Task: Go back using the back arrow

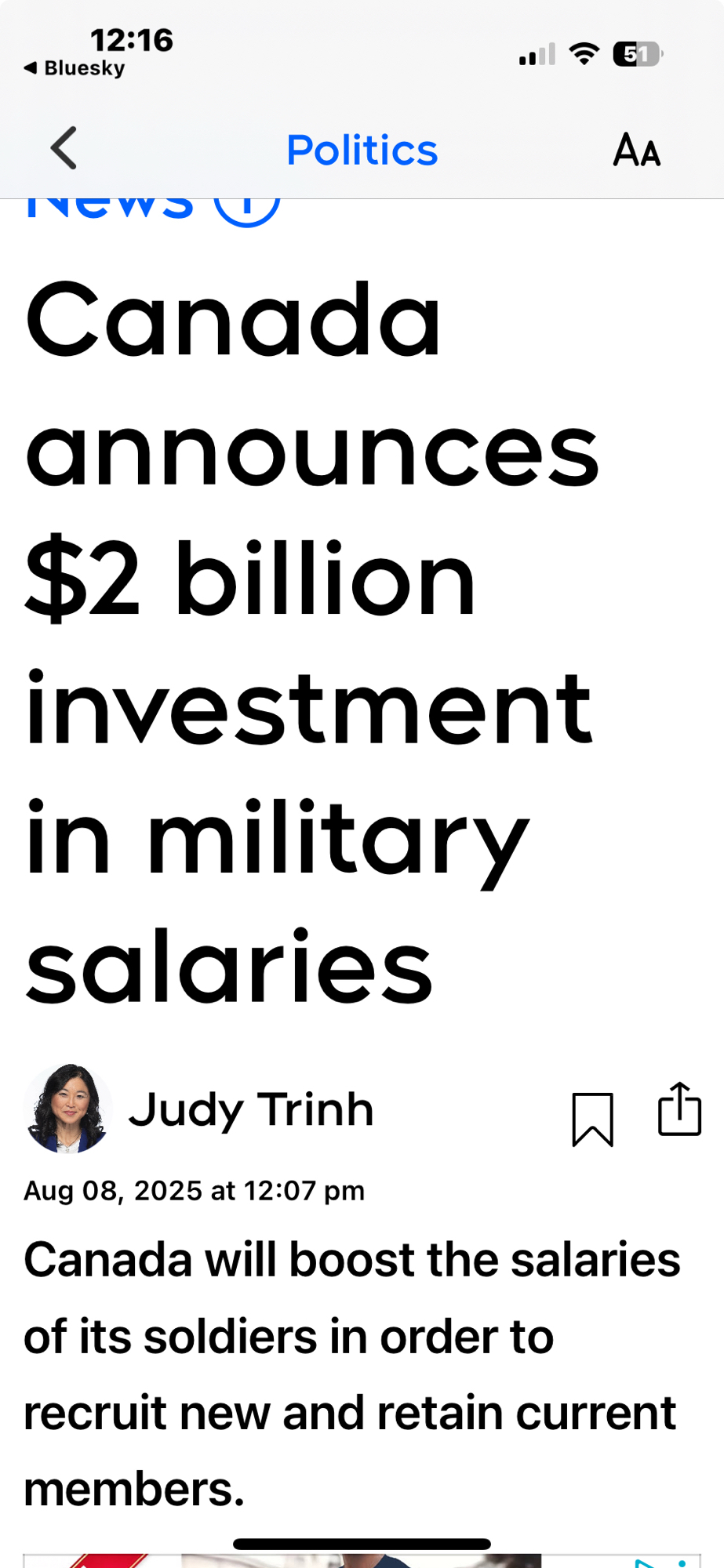Action: [64, 148]
